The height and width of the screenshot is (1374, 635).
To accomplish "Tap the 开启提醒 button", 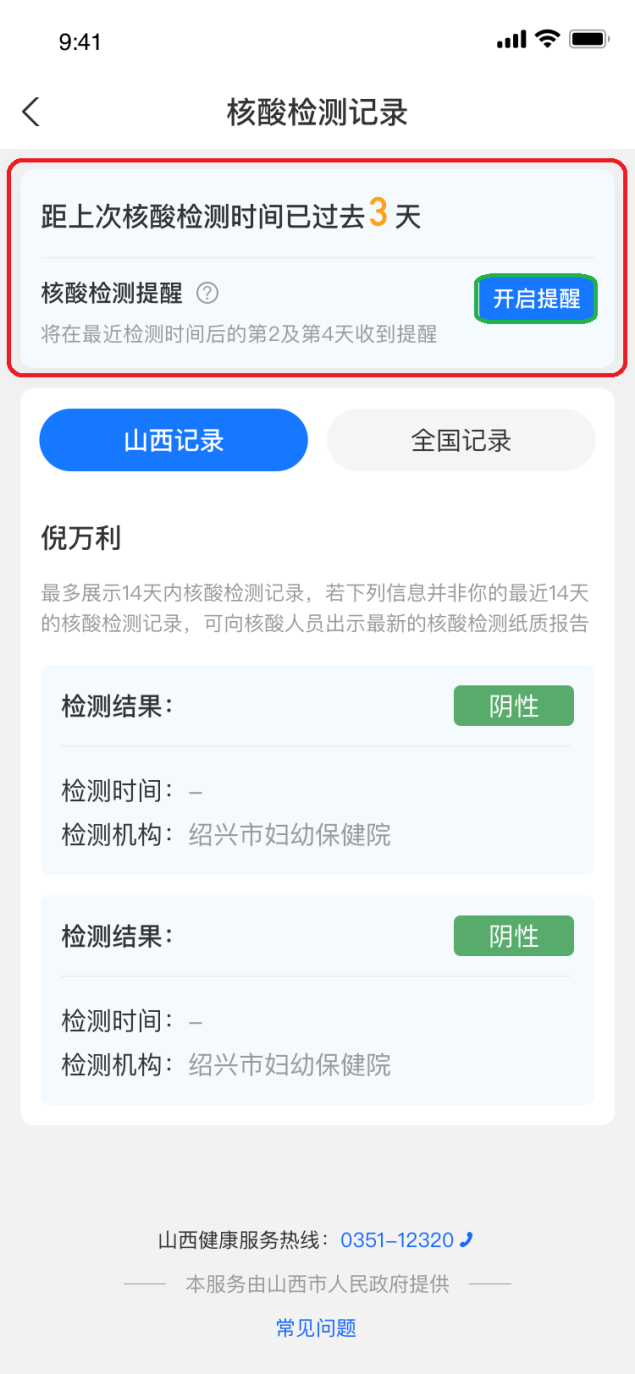I will click(x=536, y=299).
